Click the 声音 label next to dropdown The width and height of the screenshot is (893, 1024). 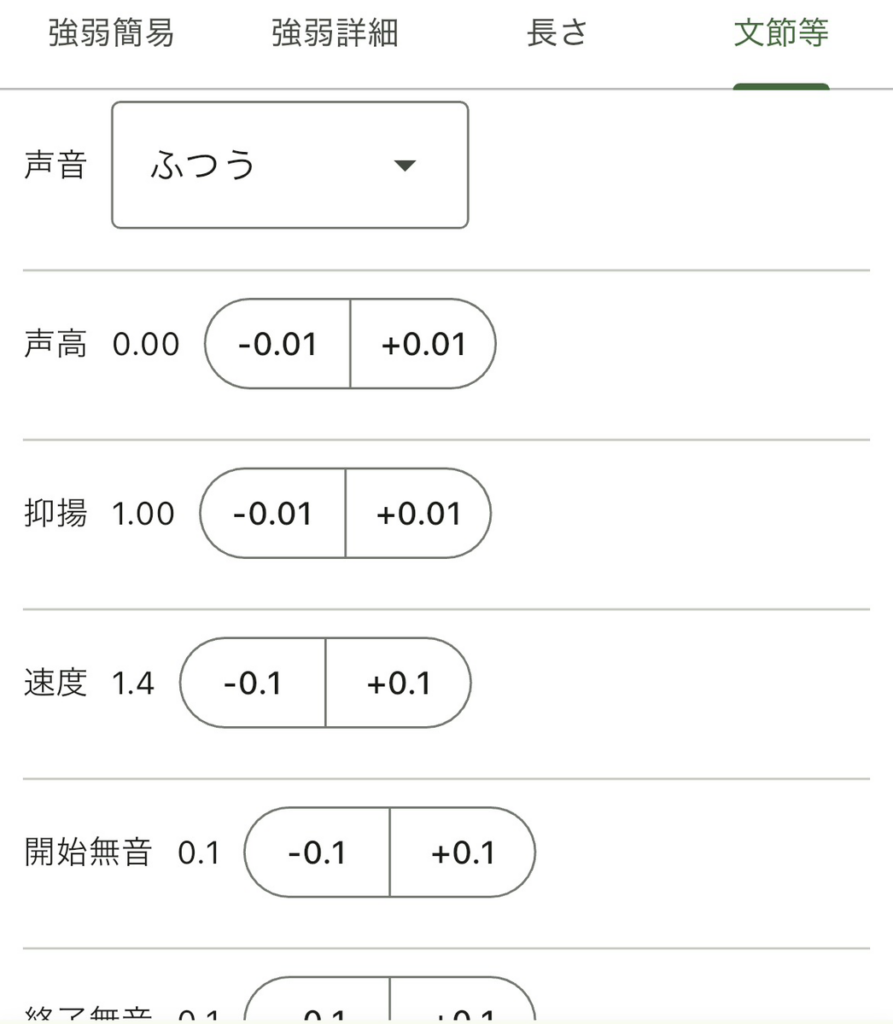[55, 163]
